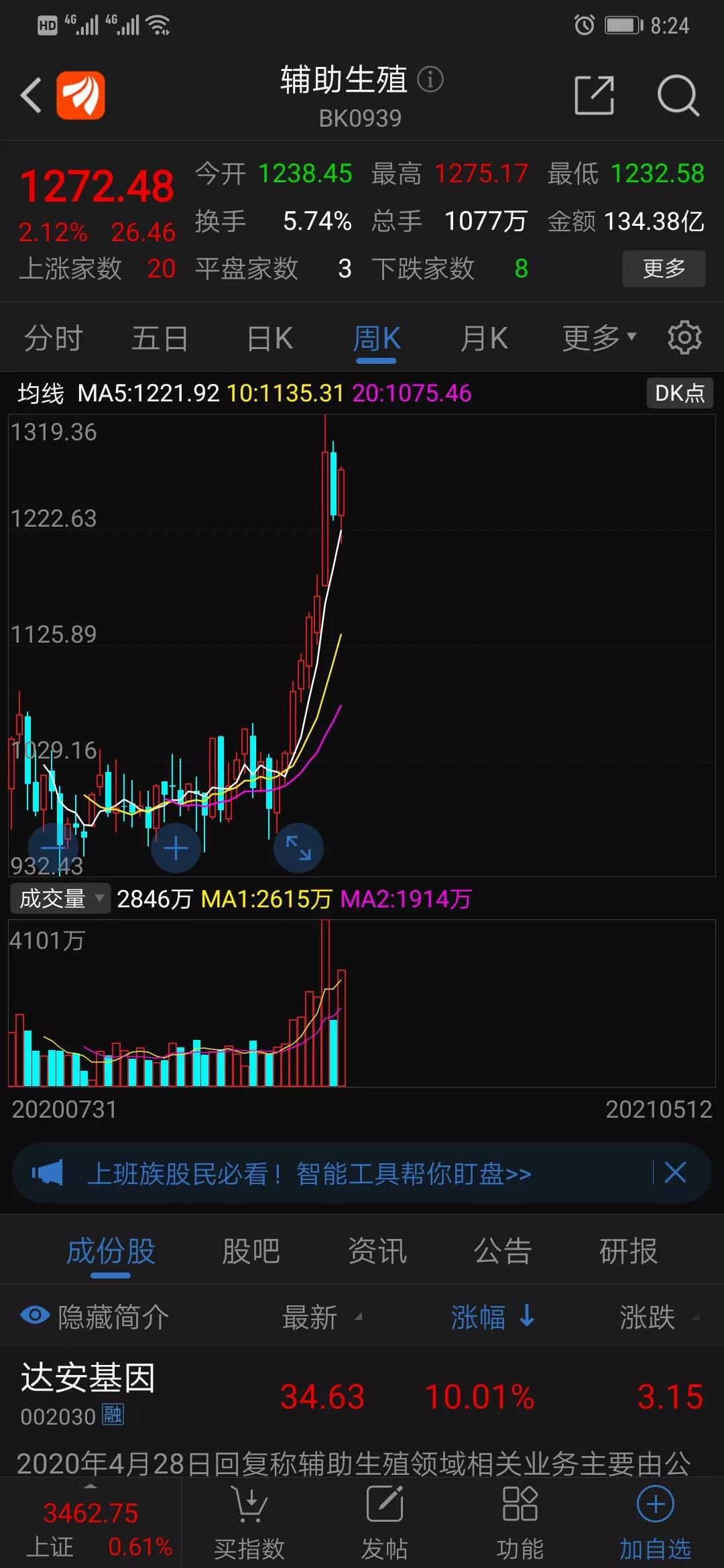Expand chart to full screen

point(298,848)
